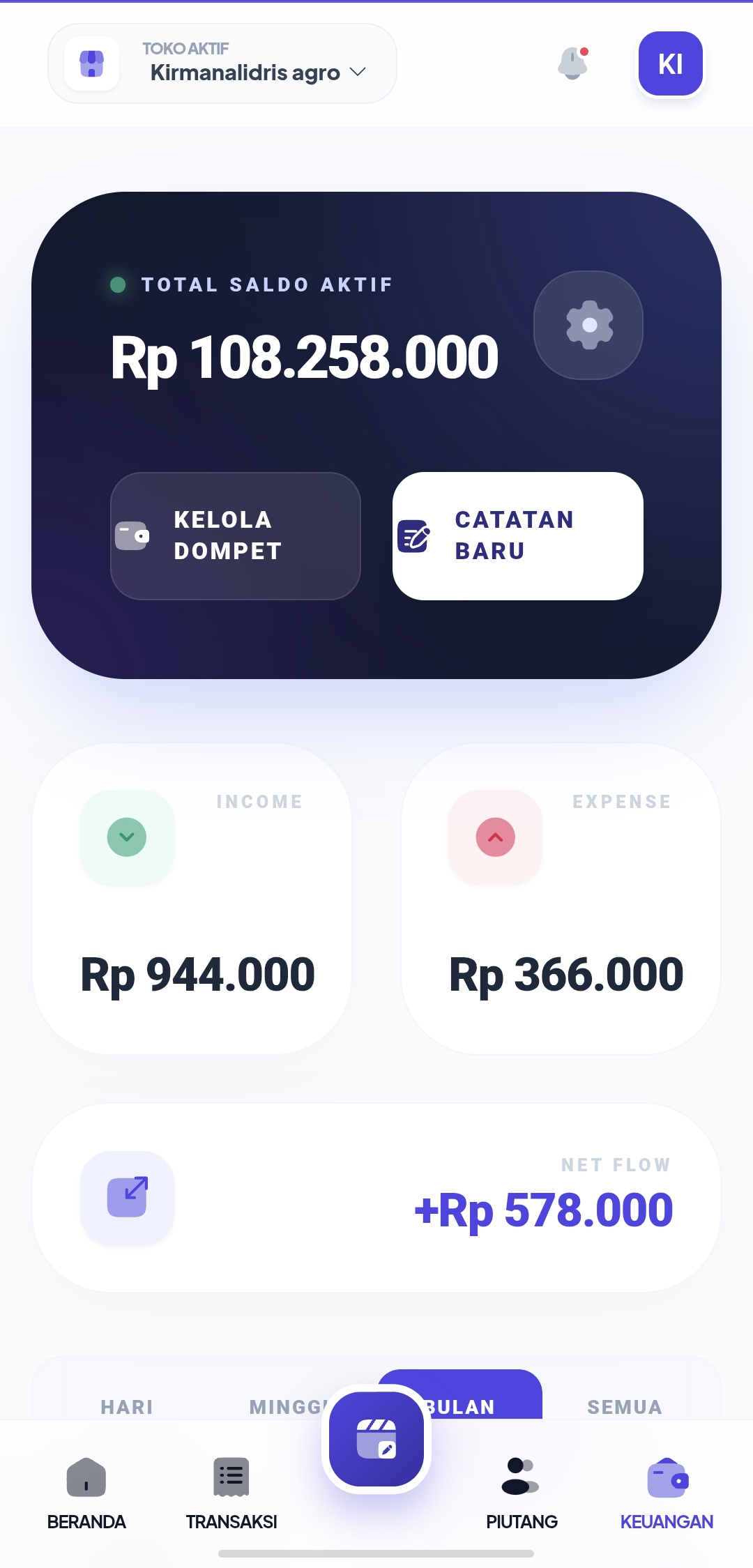Open the notifications bell
This screenshot has width=753, height=1568.
573,63
